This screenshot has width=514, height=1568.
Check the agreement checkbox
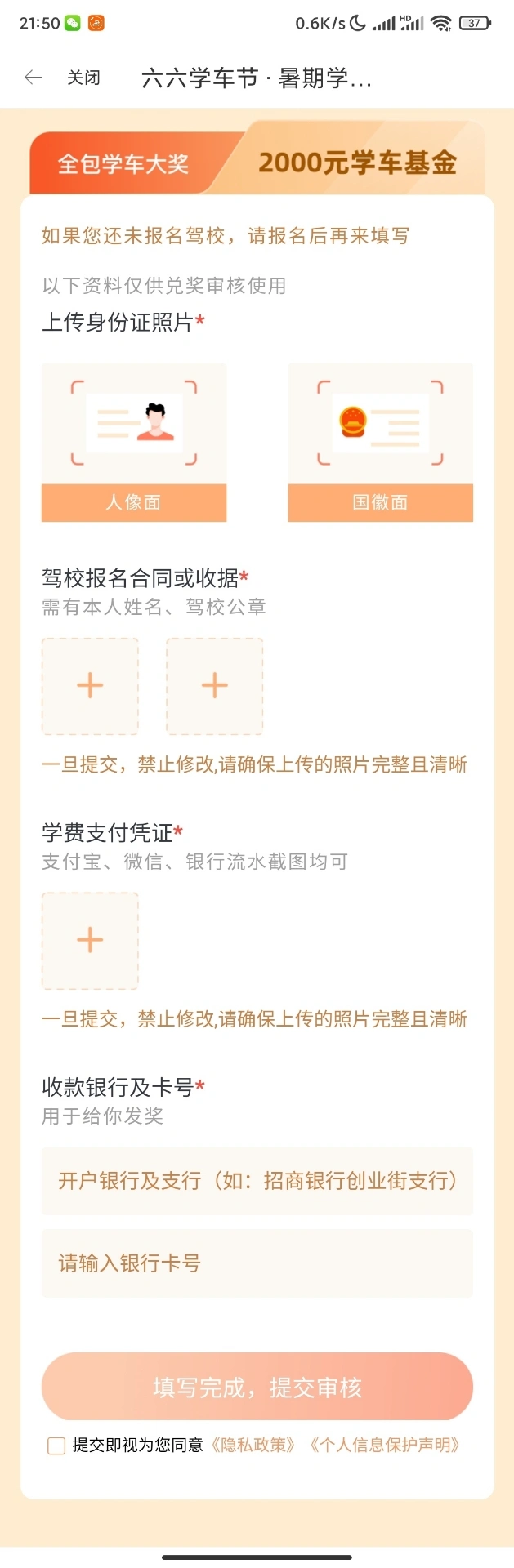tap(56, 1445)
